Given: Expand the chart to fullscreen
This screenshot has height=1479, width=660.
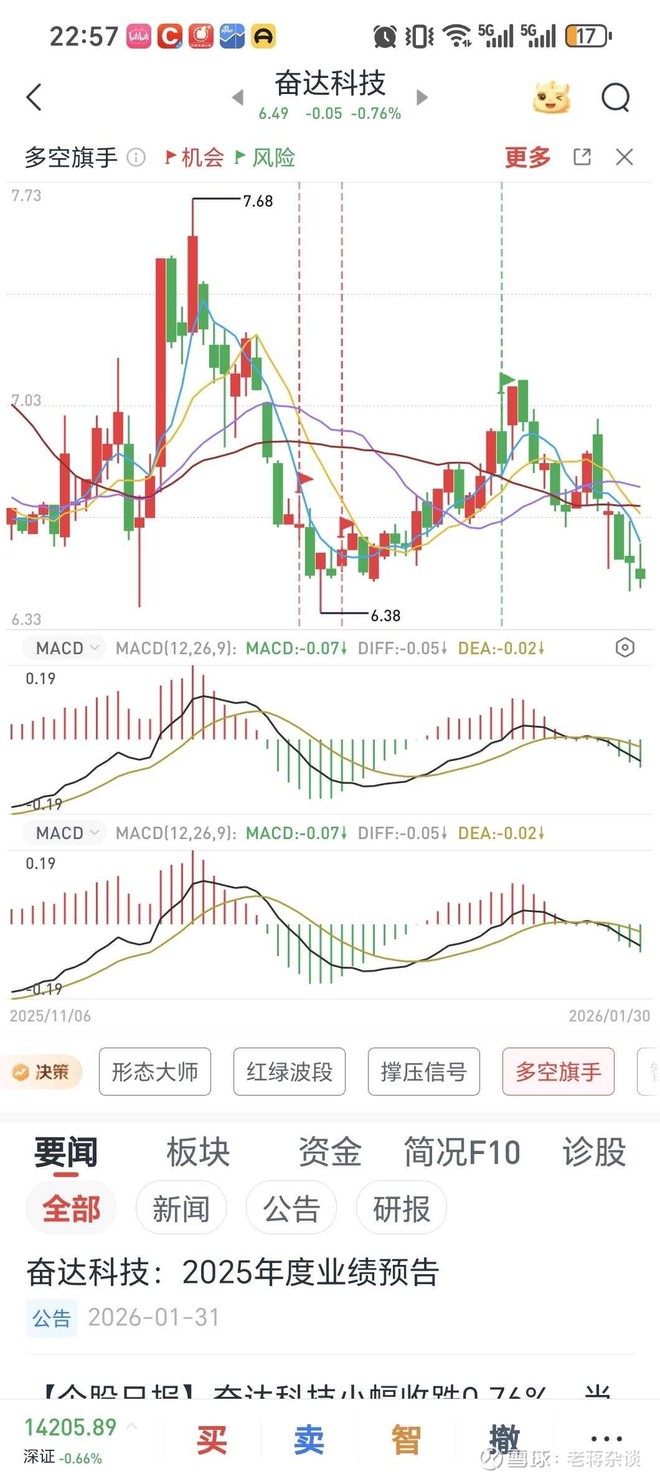Looking at the screenshot, I should click(582, 157).
